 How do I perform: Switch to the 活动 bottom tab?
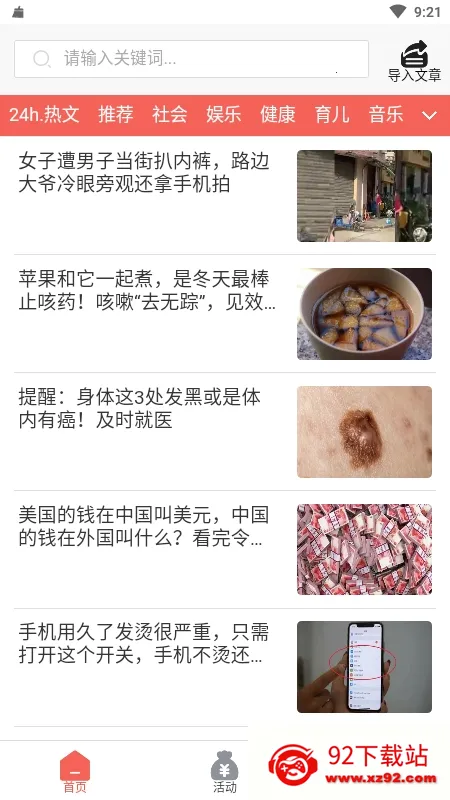225,771
